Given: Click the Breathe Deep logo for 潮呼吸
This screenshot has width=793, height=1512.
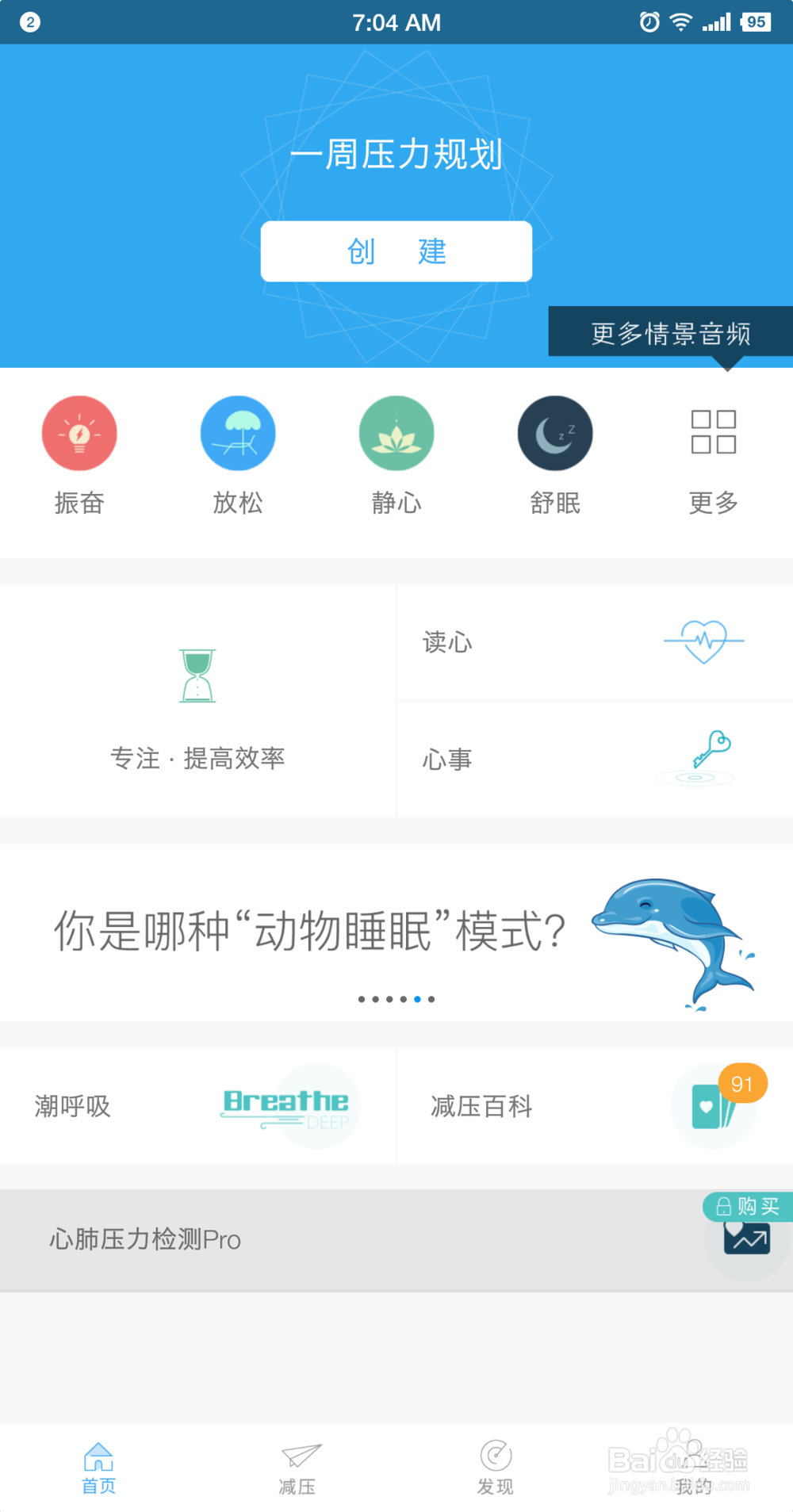Looking at the screenshot, I should (285, 1106).
